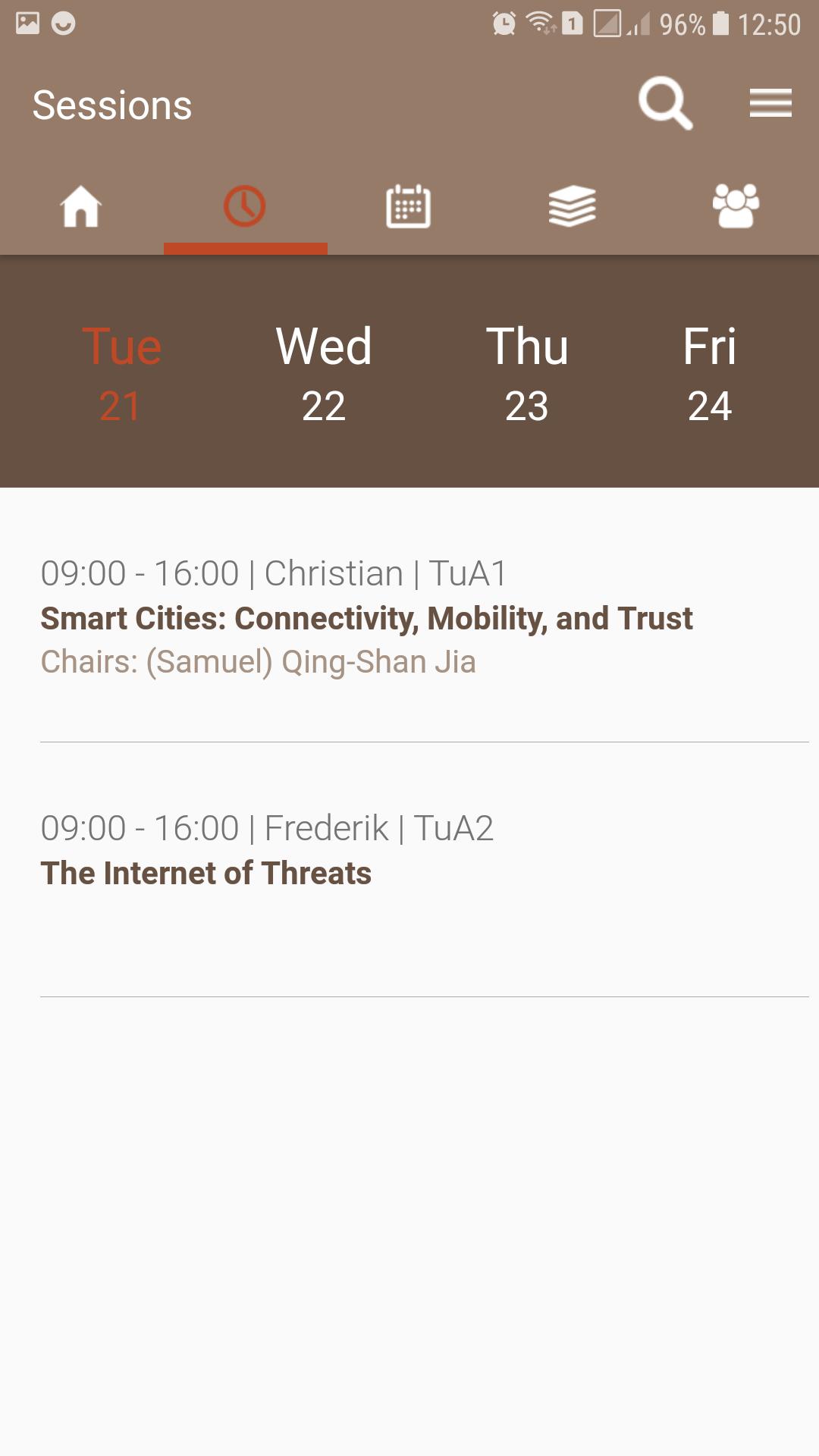Switch to Thu 23
819x1456 pixels.
click(527, 373)
